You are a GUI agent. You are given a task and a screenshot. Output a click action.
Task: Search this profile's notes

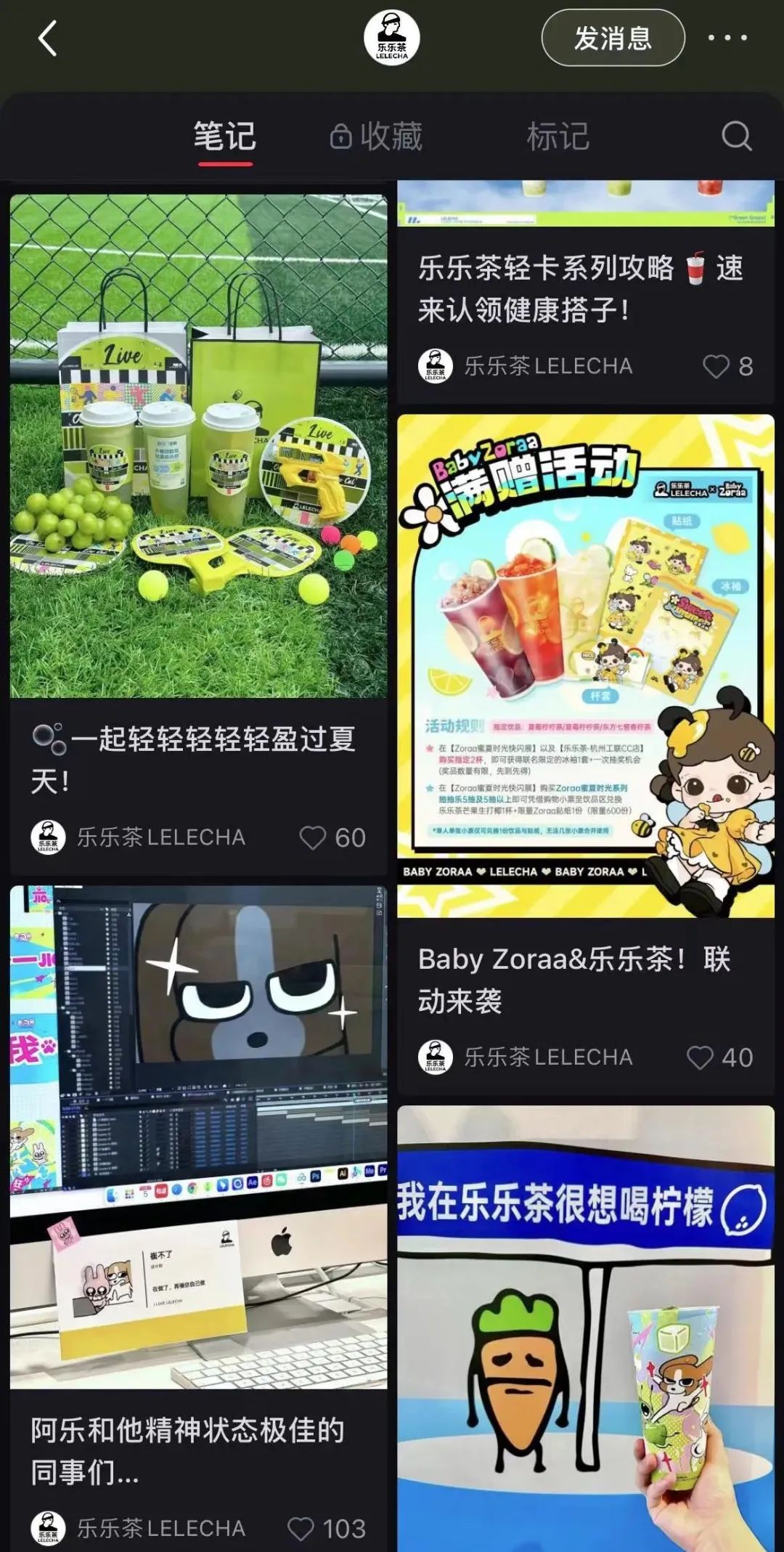[736, 137]
